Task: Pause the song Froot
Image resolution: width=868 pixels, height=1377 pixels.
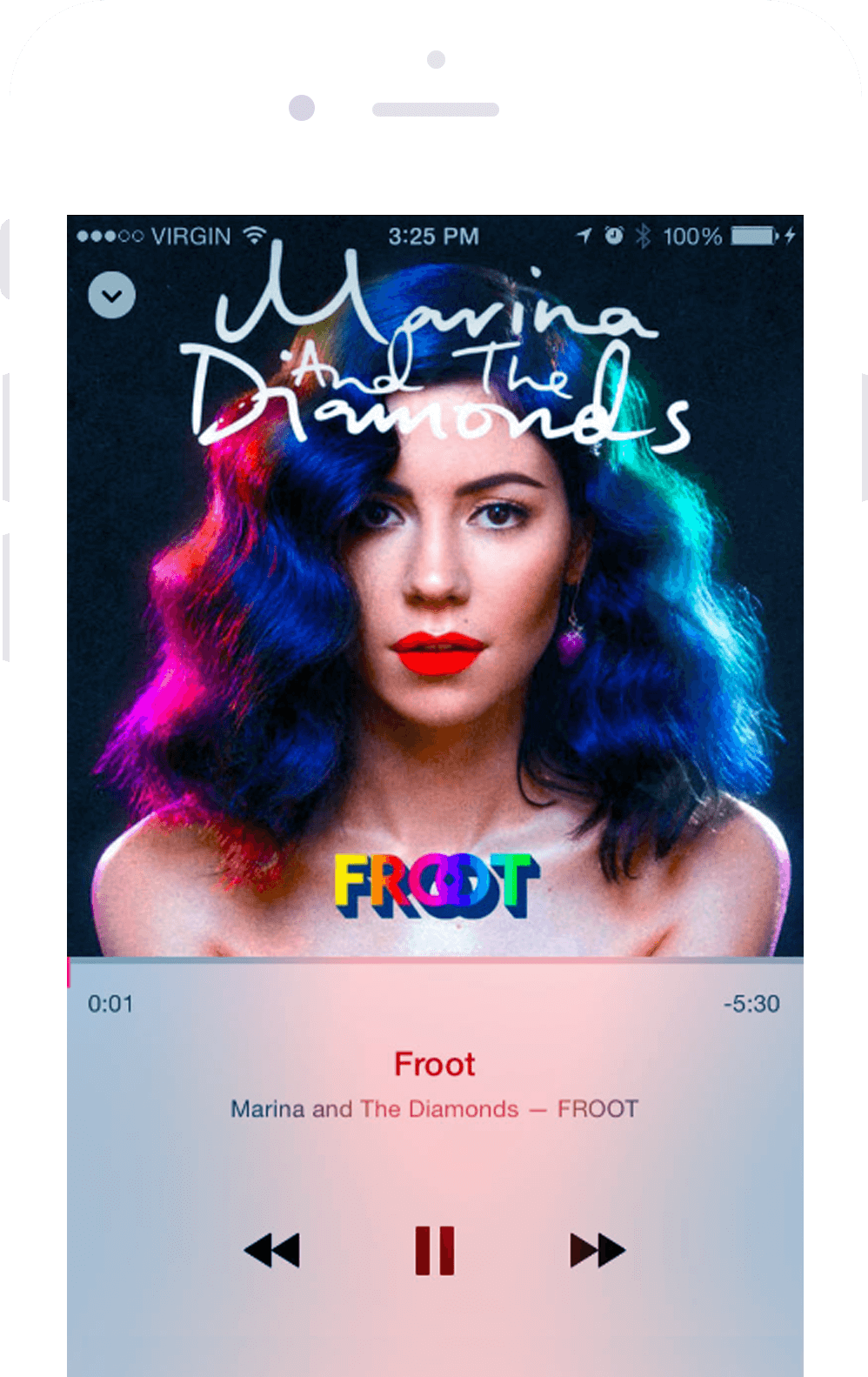Action: coord(435,1250)
